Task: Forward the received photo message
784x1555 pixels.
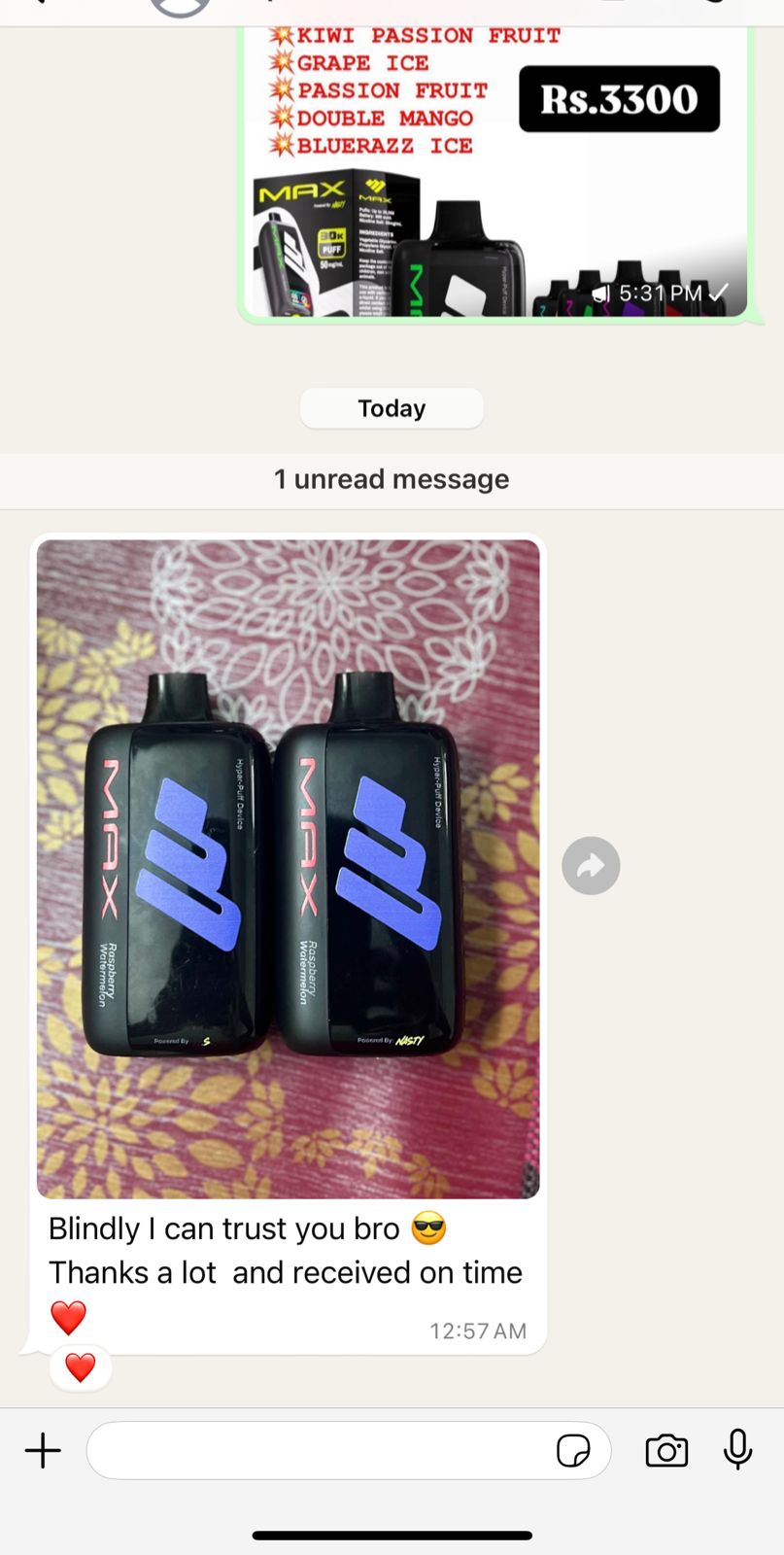Action: click(591, 865)
